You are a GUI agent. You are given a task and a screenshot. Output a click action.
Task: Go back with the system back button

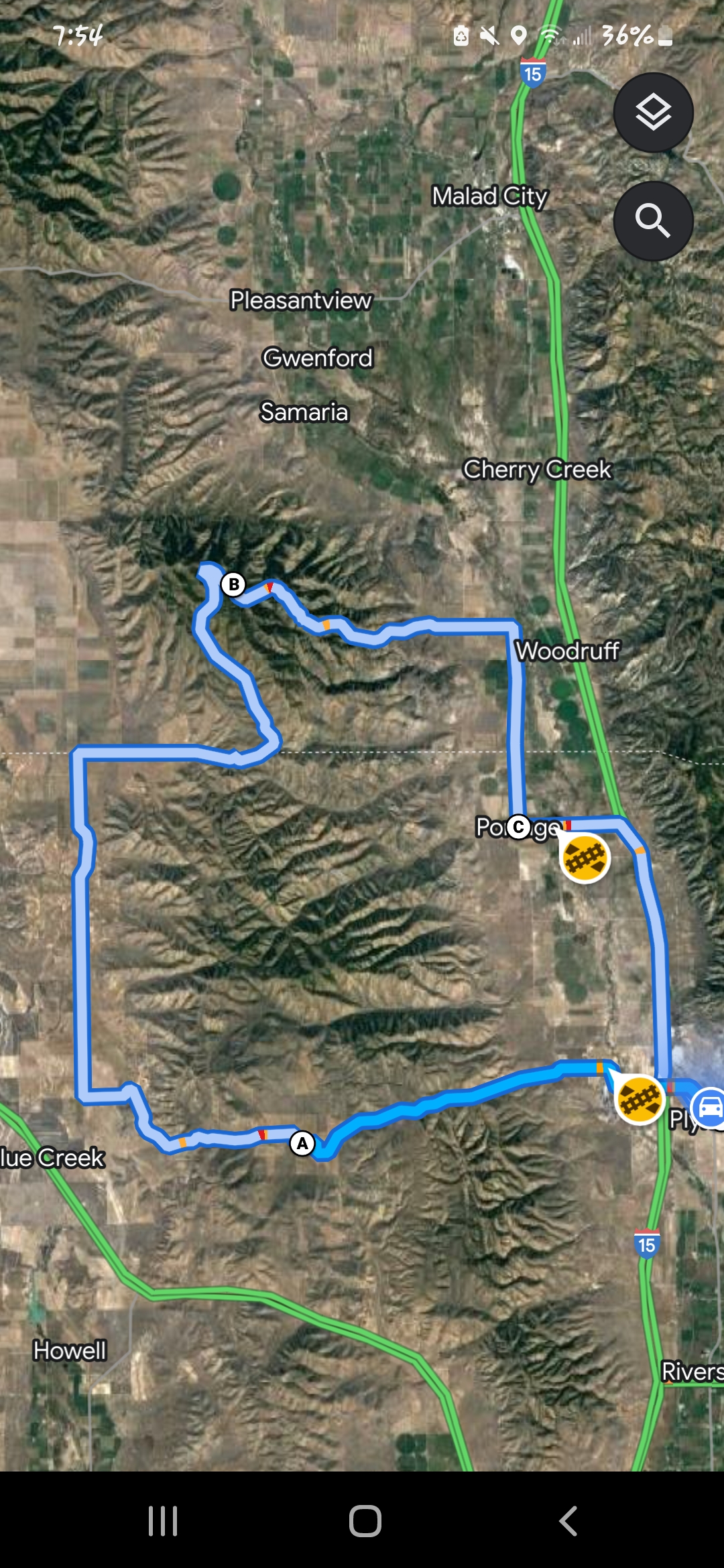568,1521
